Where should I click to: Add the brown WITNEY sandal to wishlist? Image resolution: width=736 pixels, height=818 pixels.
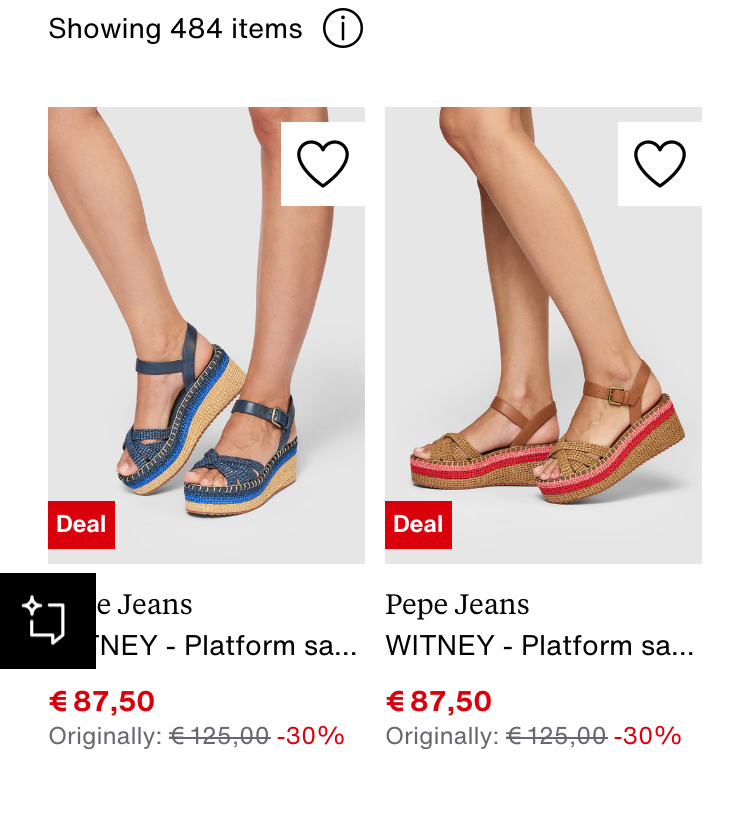pos(660,164)
